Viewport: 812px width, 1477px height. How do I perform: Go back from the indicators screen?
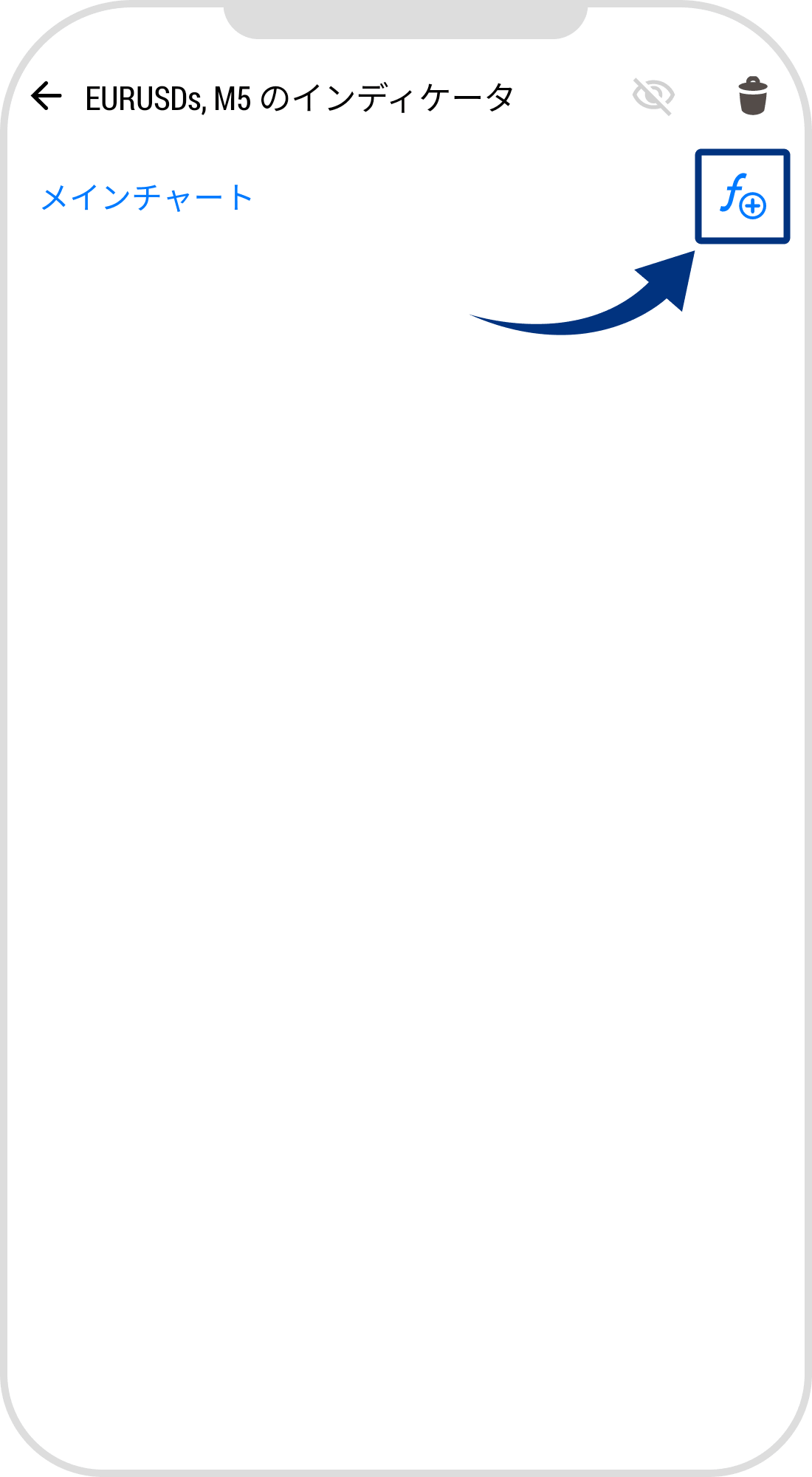point(47,97)
